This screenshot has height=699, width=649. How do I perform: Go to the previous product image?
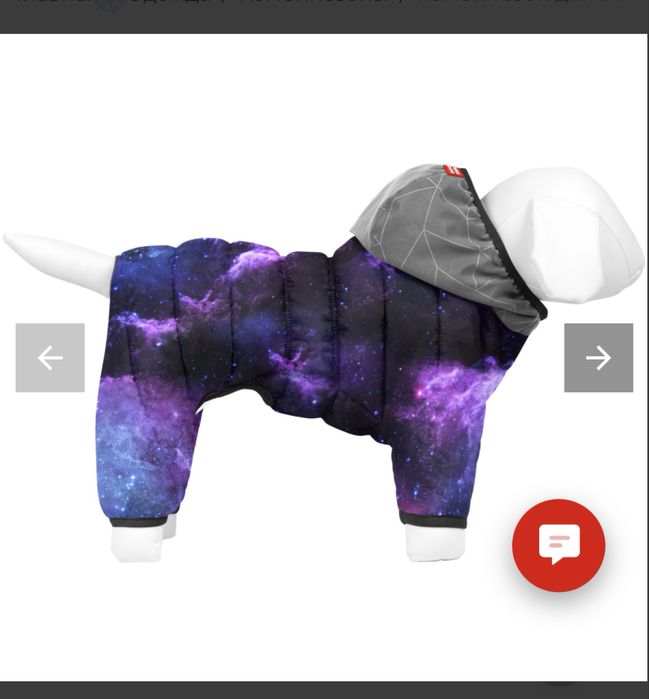coord(50,358)
